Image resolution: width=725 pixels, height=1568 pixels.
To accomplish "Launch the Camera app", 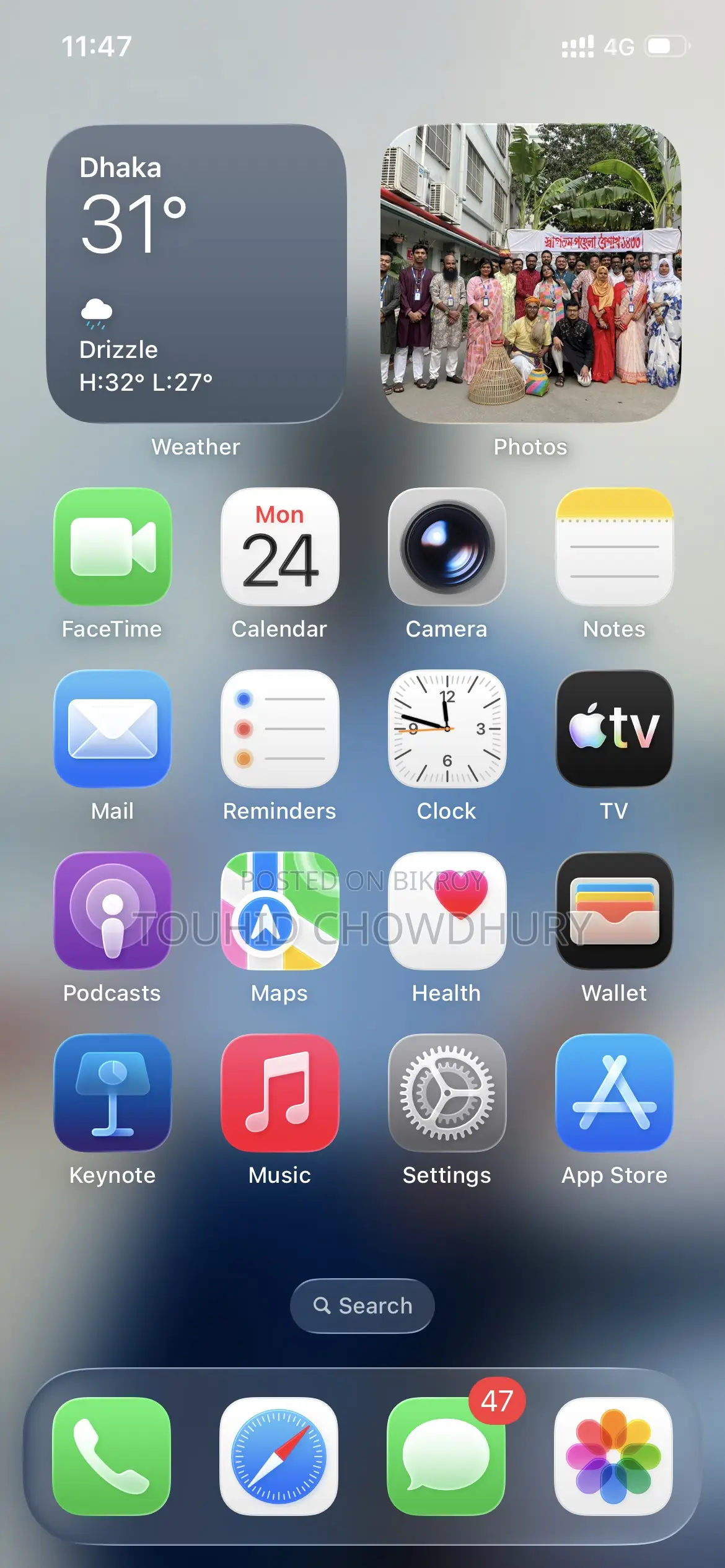I will (x=447, y=546).
